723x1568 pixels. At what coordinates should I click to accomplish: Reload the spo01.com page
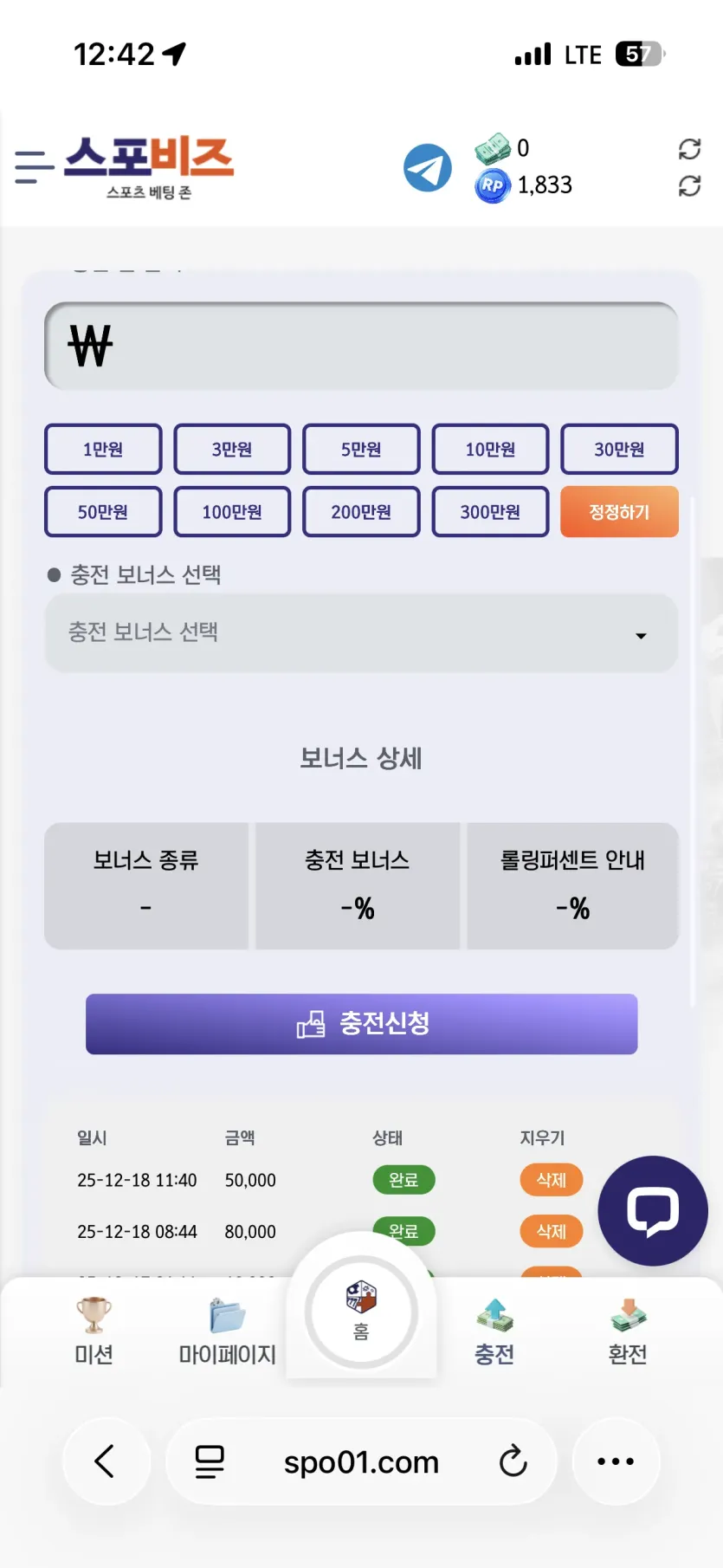[x=513, y=1461]
